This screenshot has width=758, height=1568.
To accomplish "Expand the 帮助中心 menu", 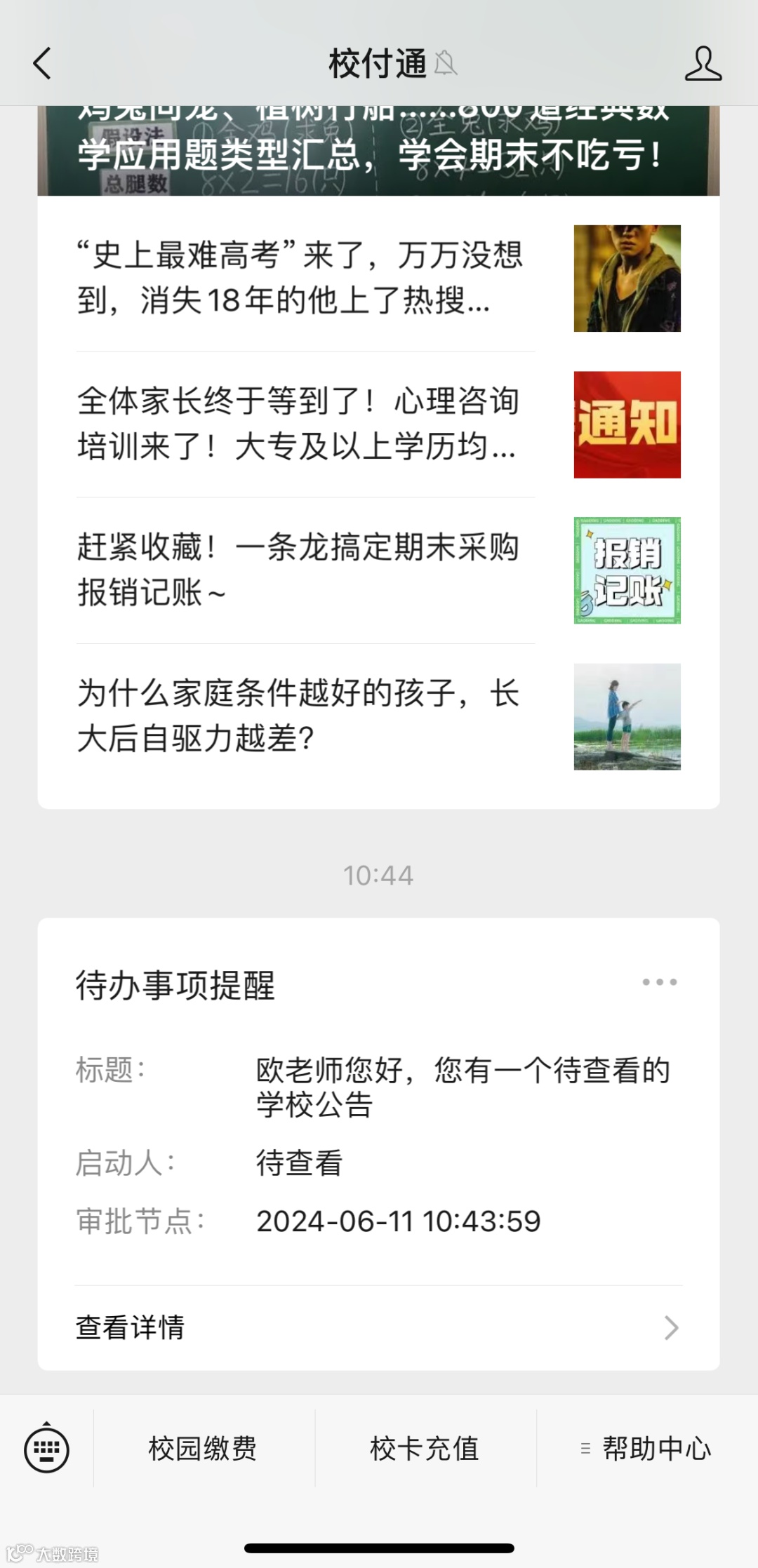I will click(x=647, y=1449).
